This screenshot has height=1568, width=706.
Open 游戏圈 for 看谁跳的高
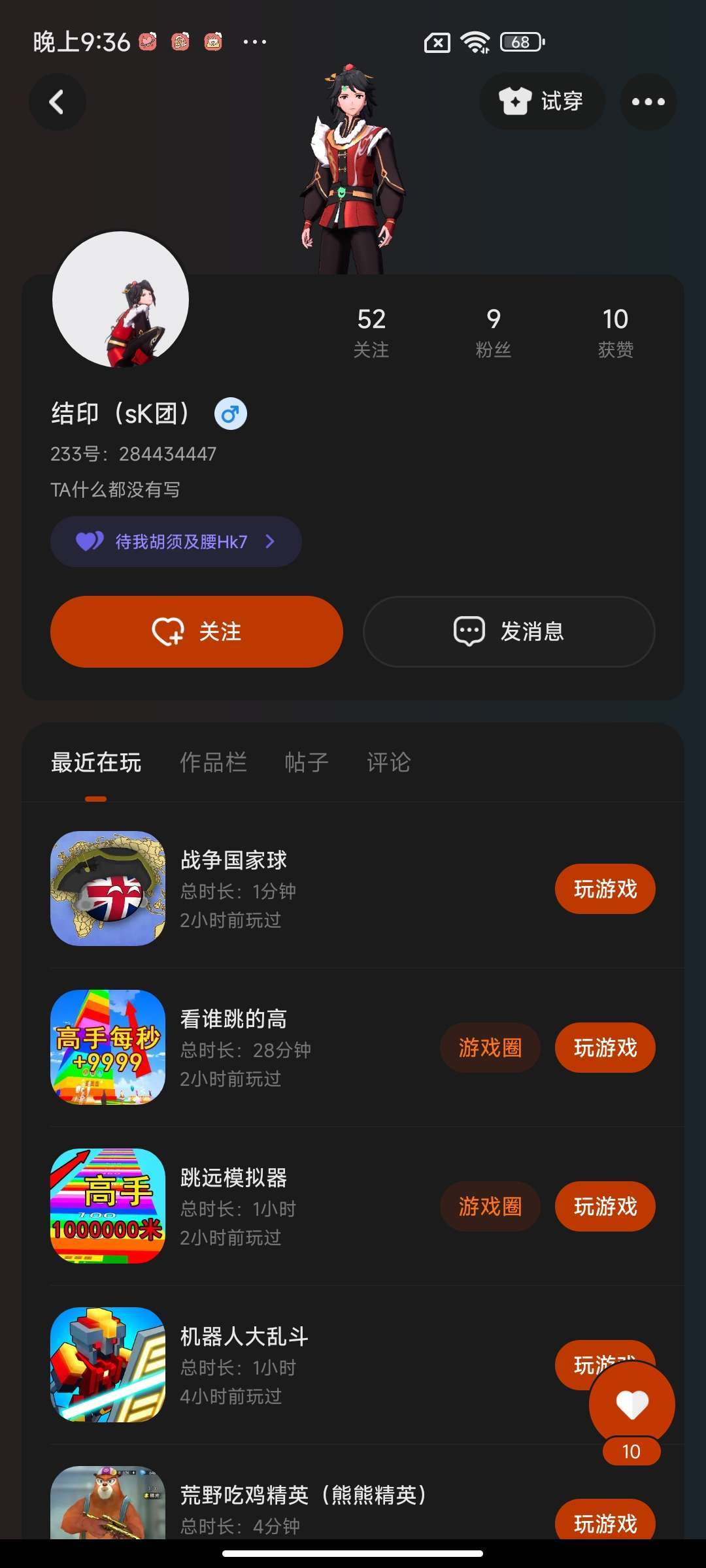pyautogui.click(x=490, y=1048)
